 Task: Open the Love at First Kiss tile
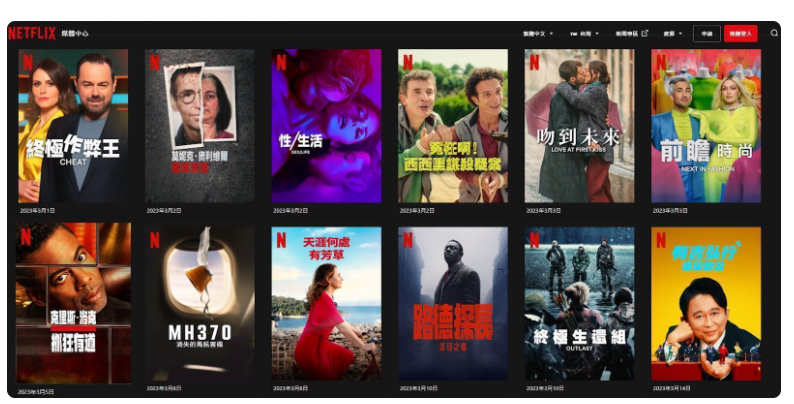point(579,125)
